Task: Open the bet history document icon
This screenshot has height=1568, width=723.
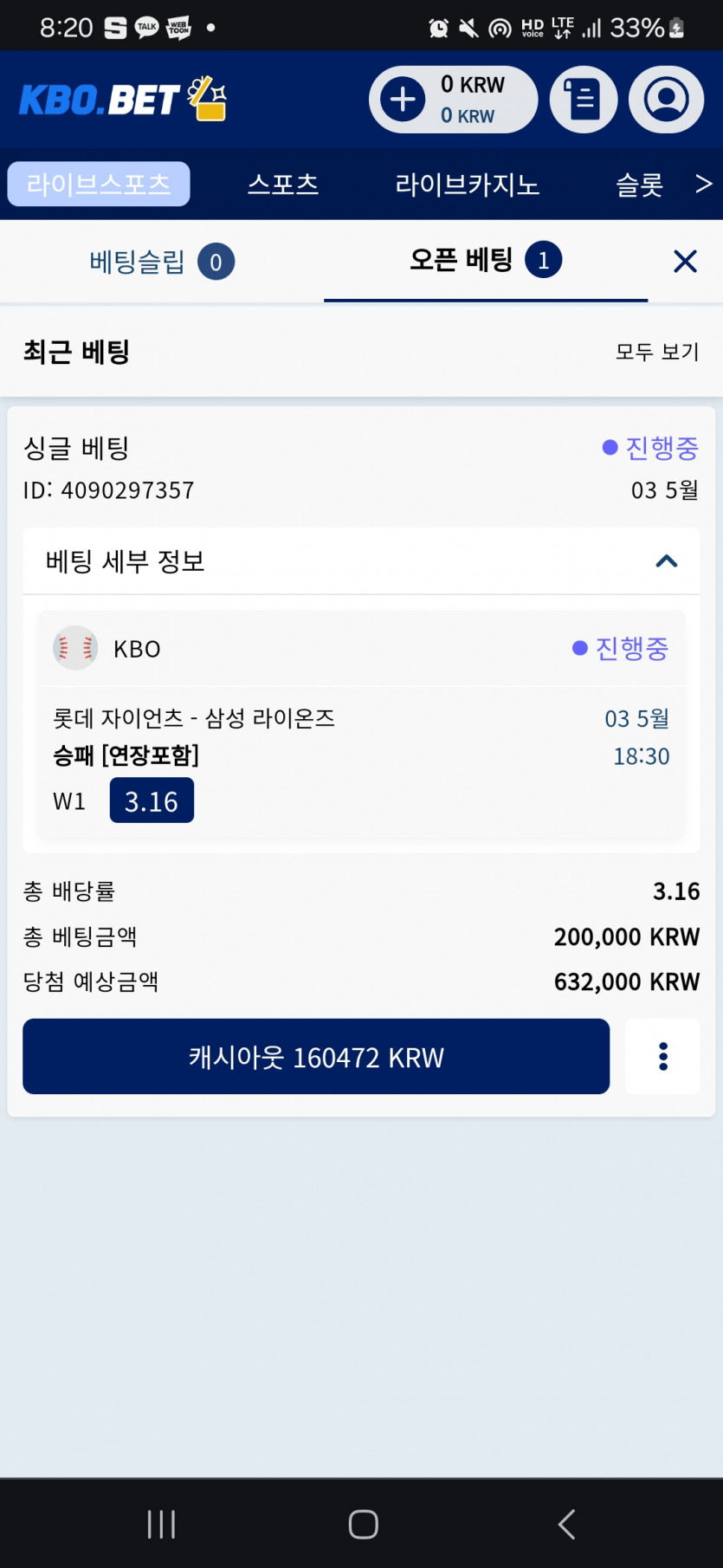Action: pos(584,100)
